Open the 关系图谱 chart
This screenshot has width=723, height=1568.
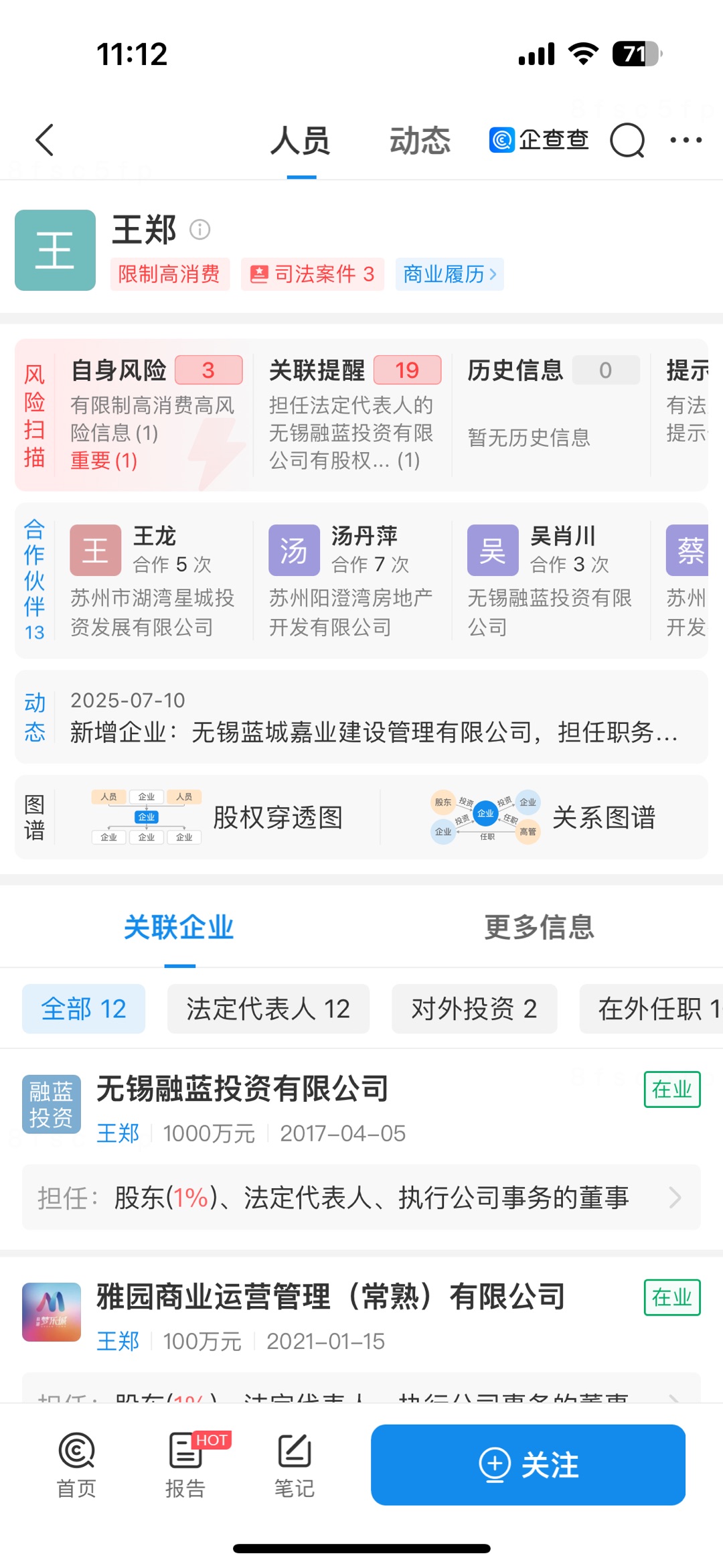(x=544, y=817)
